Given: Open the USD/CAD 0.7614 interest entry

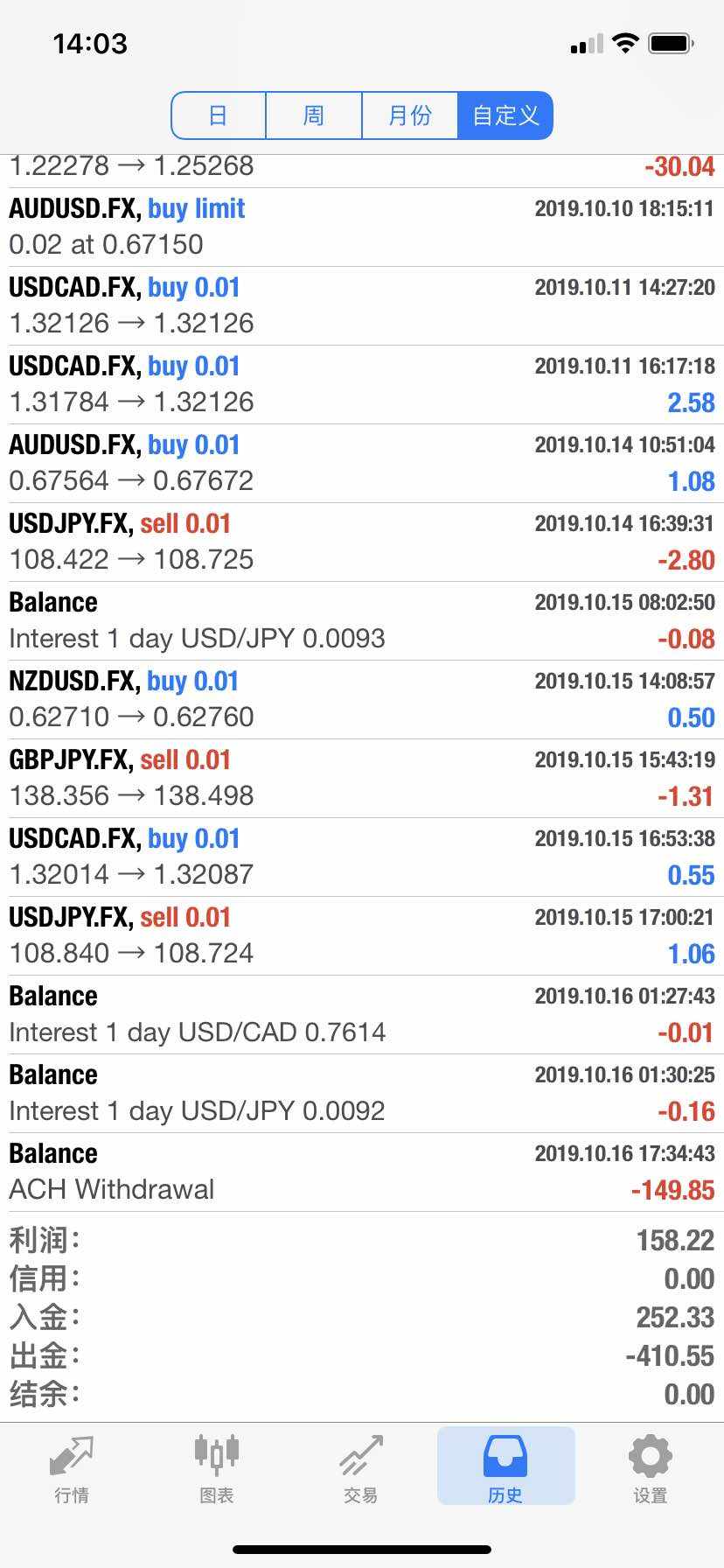Looking at the screenshot, I should 362,1014.
